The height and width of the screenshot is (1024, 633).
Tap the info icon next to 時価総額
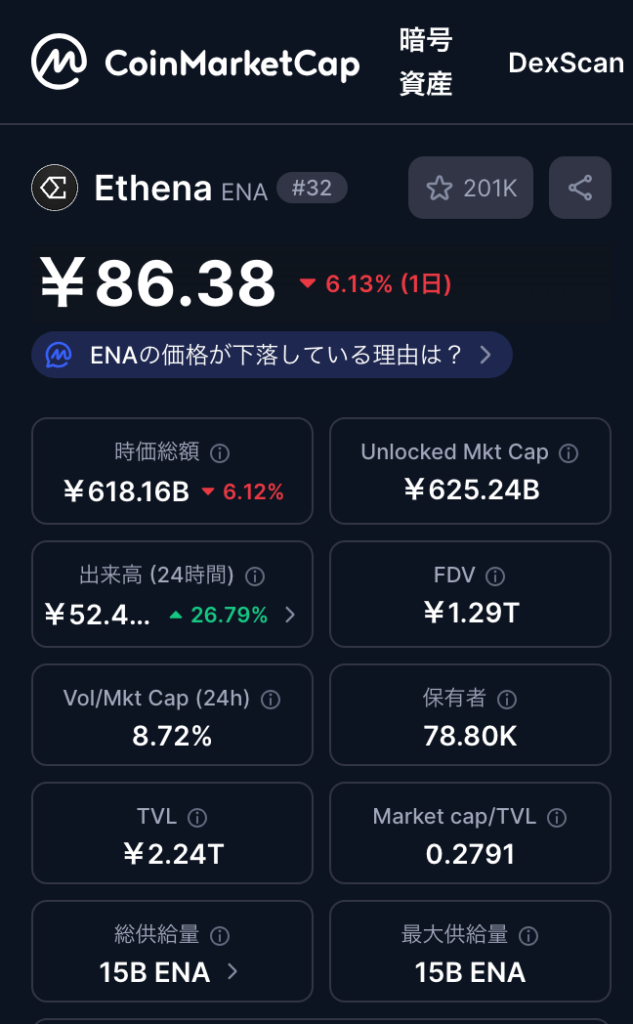click(x=220, y=453)
